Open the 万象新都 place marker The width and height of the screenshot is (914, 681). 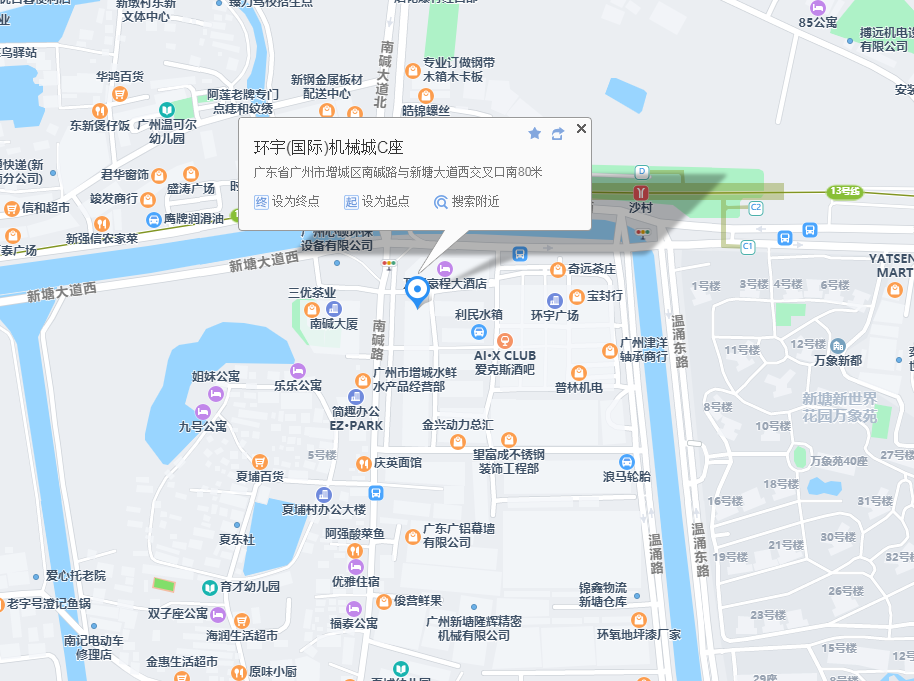(836, 344)
